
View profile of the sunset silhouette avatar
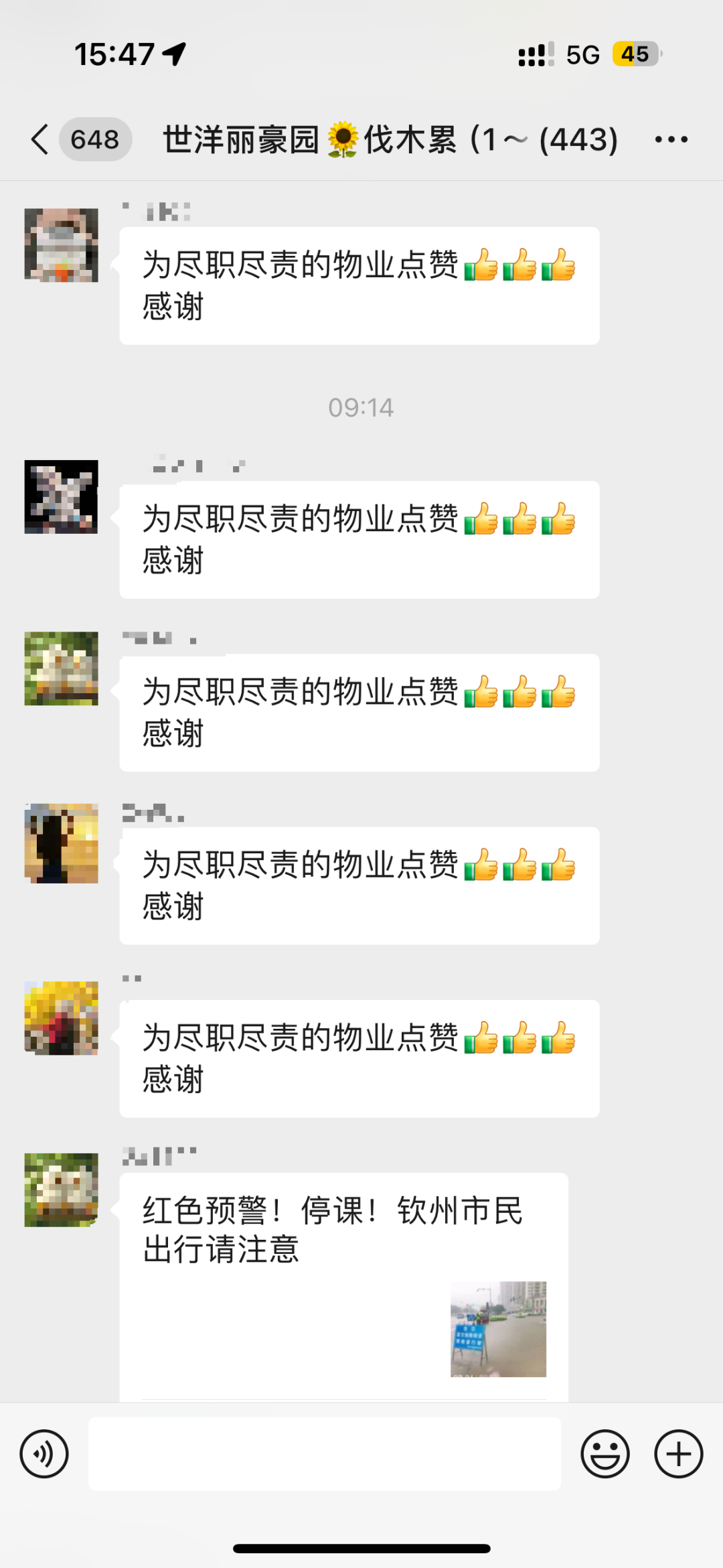click(61, 843)
